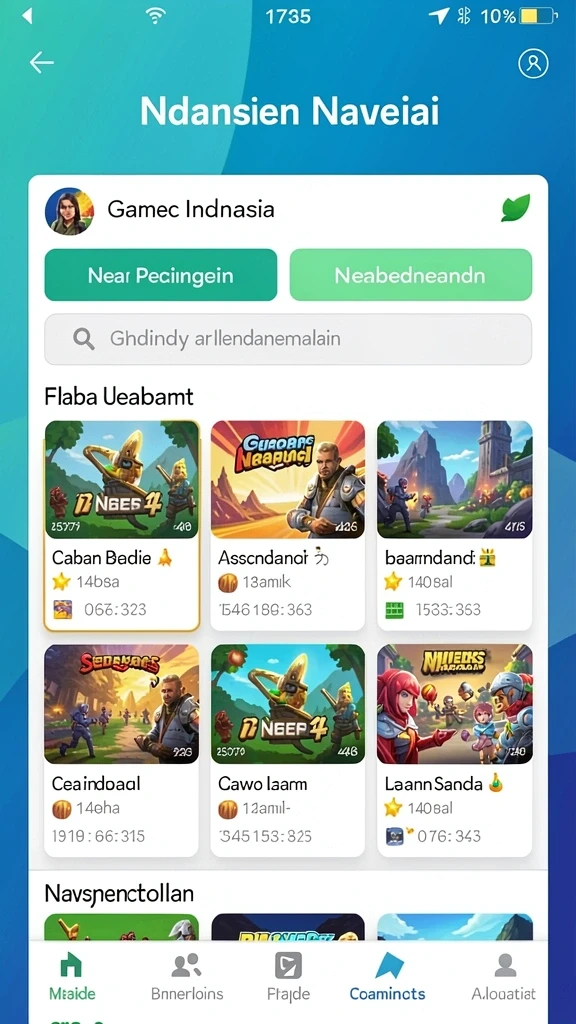Switch to the Ftajde tab
The height and width of the screenshot is (1024, 576).
[x=288, y=977]
